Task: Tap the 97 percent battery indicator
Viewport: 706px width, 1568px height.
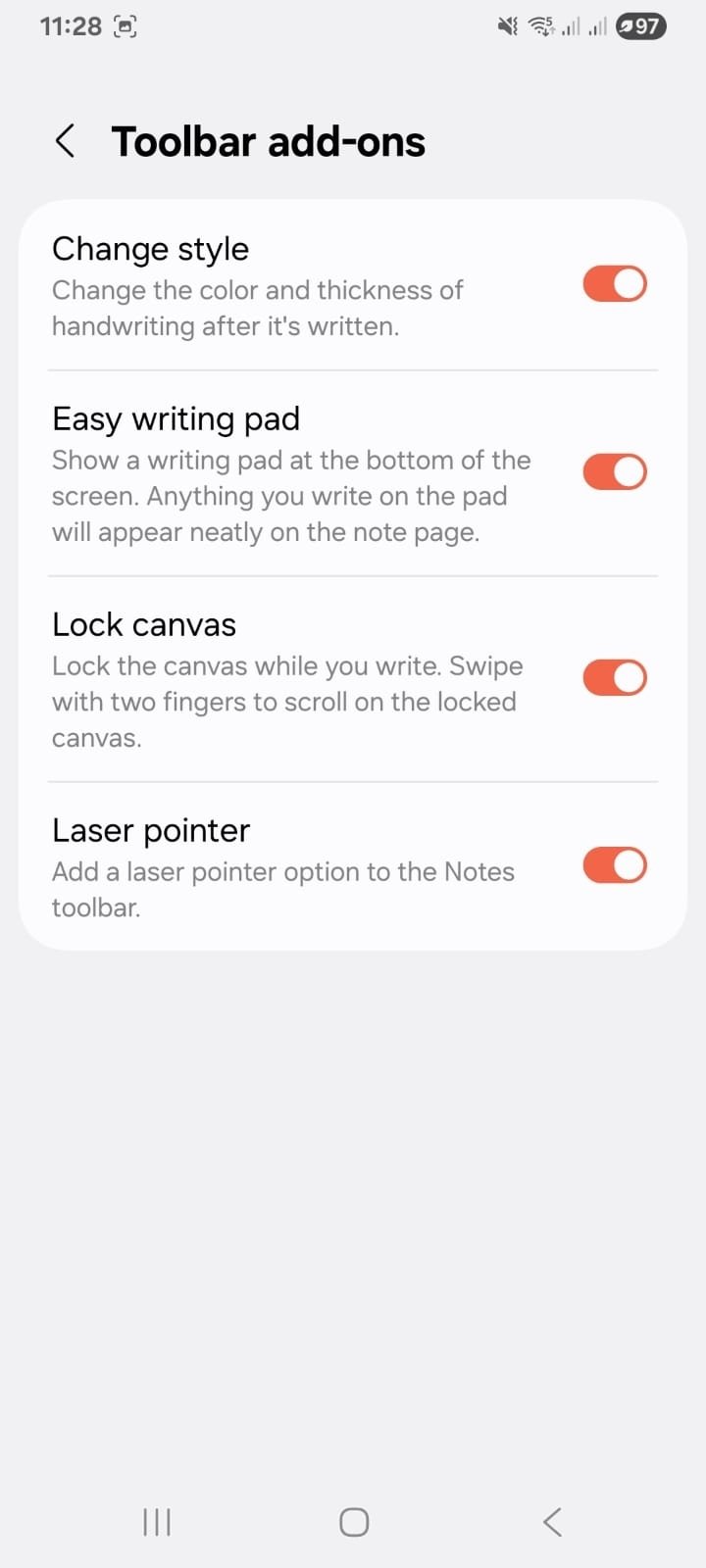Action: tap(639, 26)
